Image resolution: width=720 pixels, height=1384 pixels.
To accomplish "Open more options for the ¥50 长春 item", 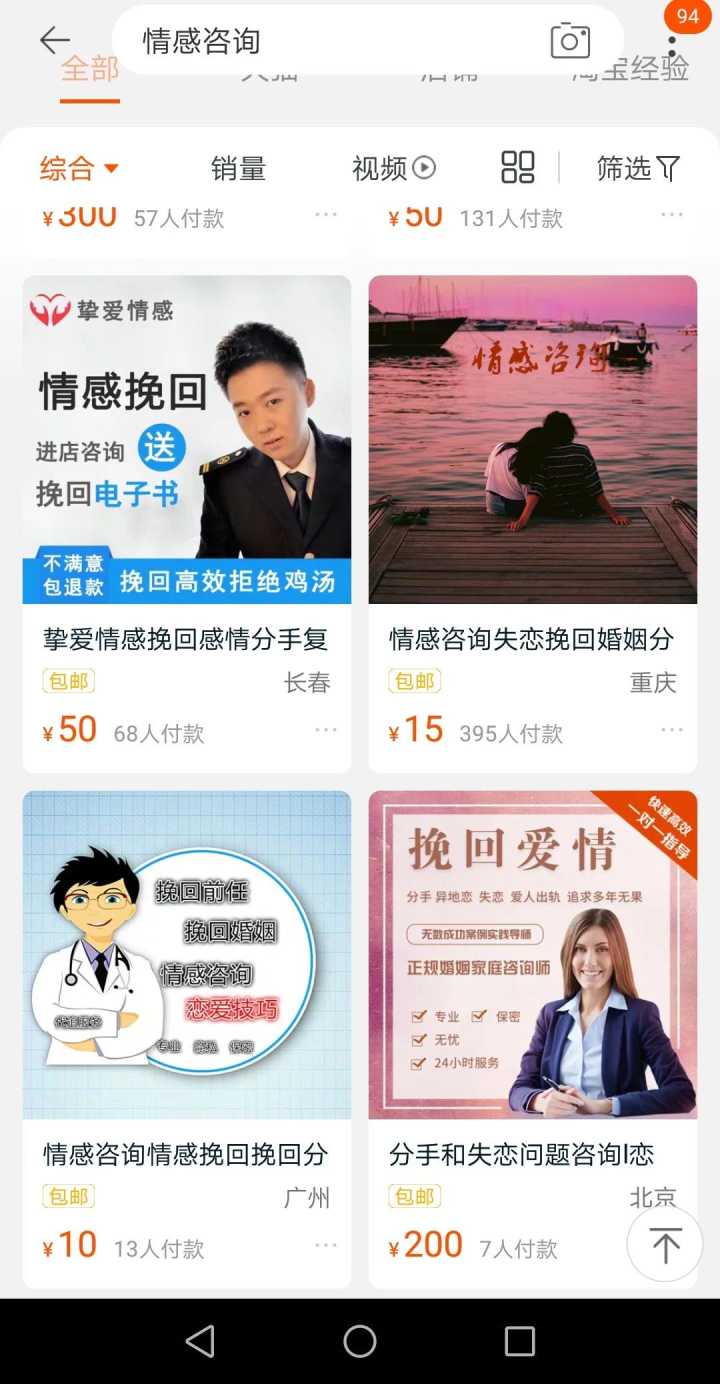I will click(x=326, y=730).
